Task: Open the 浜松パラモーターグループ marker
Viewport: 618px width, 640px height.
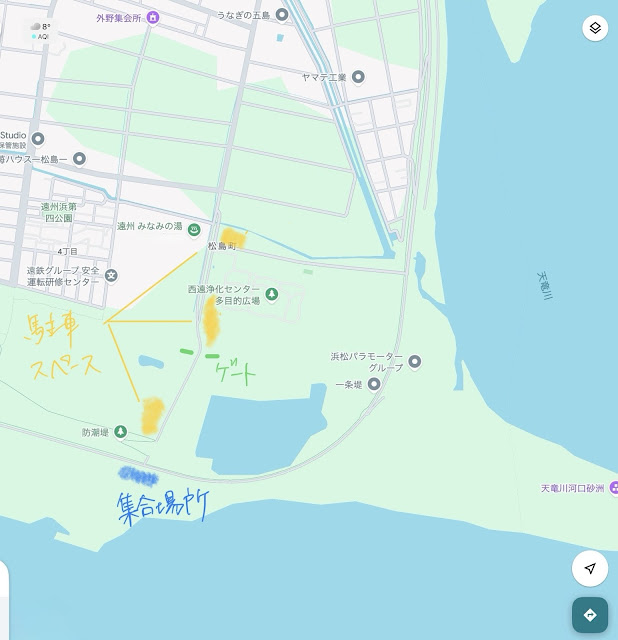Action: [415, 361]
